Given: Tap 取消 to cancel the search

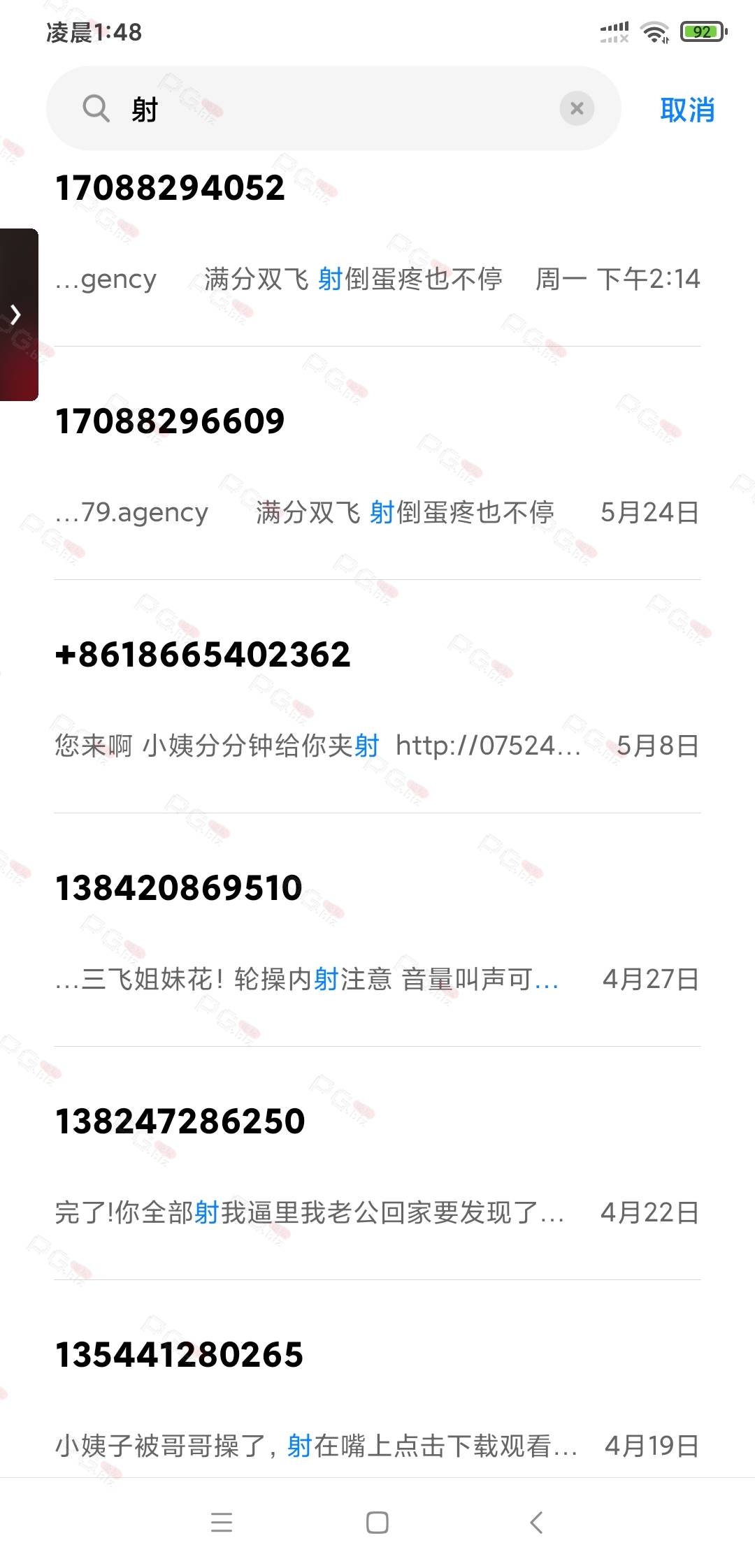Looking at the screenshot, I should click(687, 110).
